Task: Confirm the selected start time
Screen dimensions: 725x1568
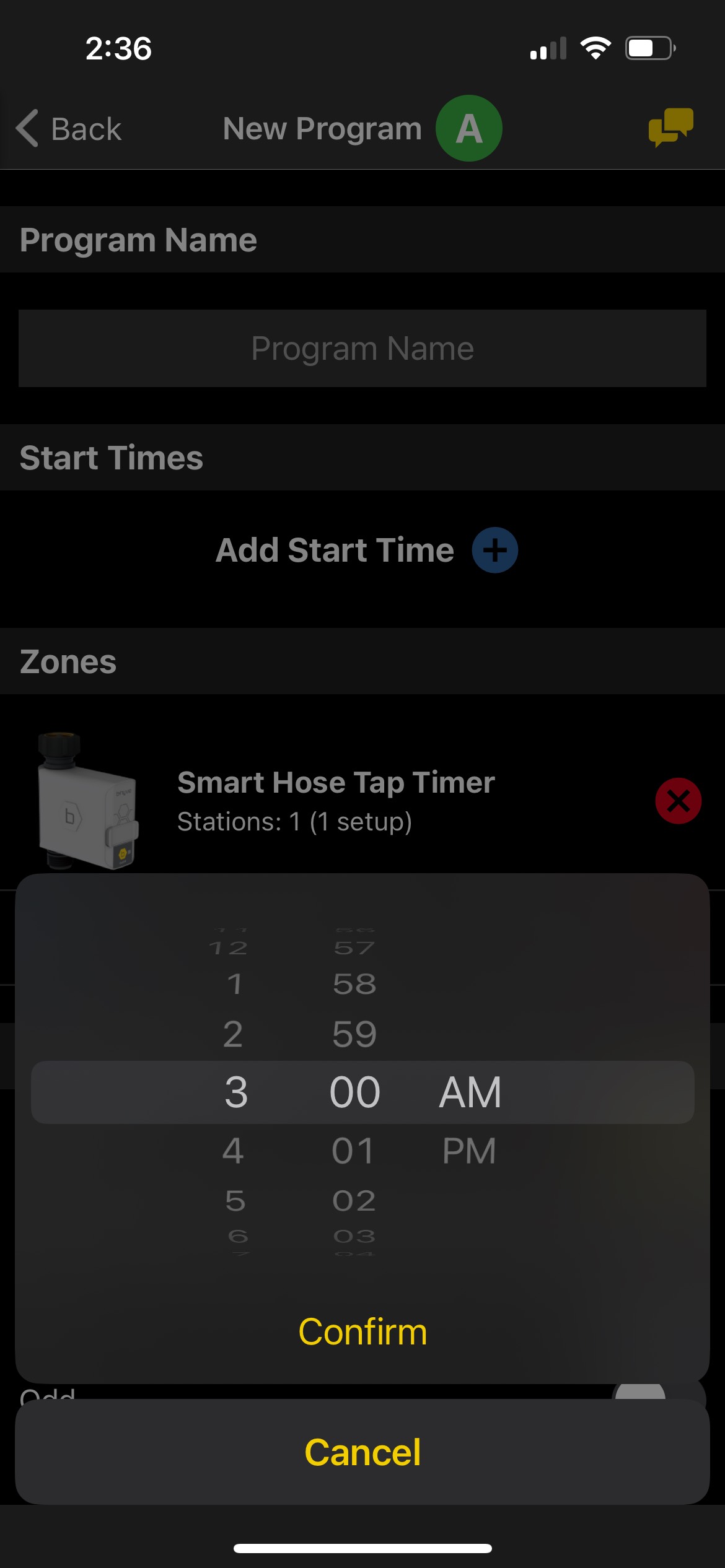Action: [x=362, y=1332]
